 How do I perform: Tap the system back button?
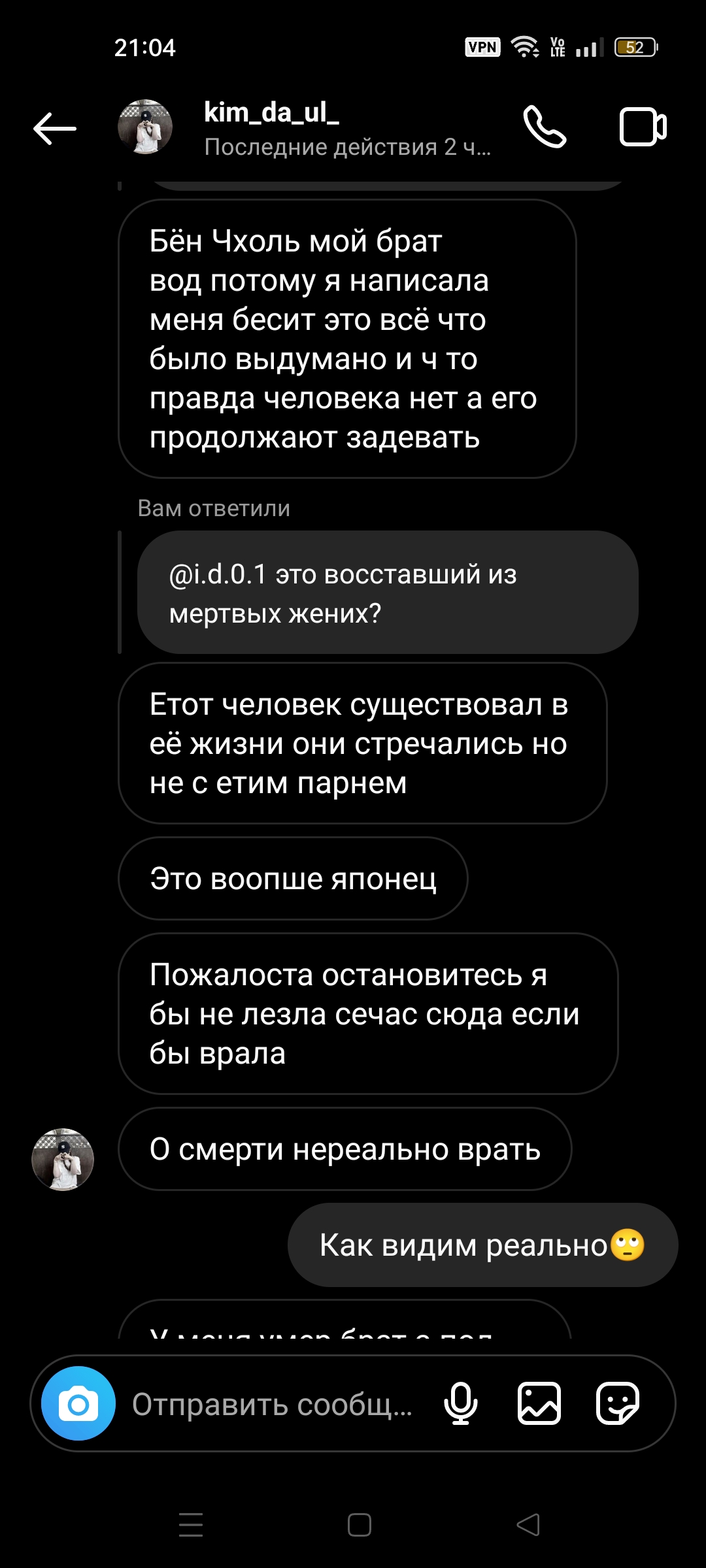(x=528, y=1525)
